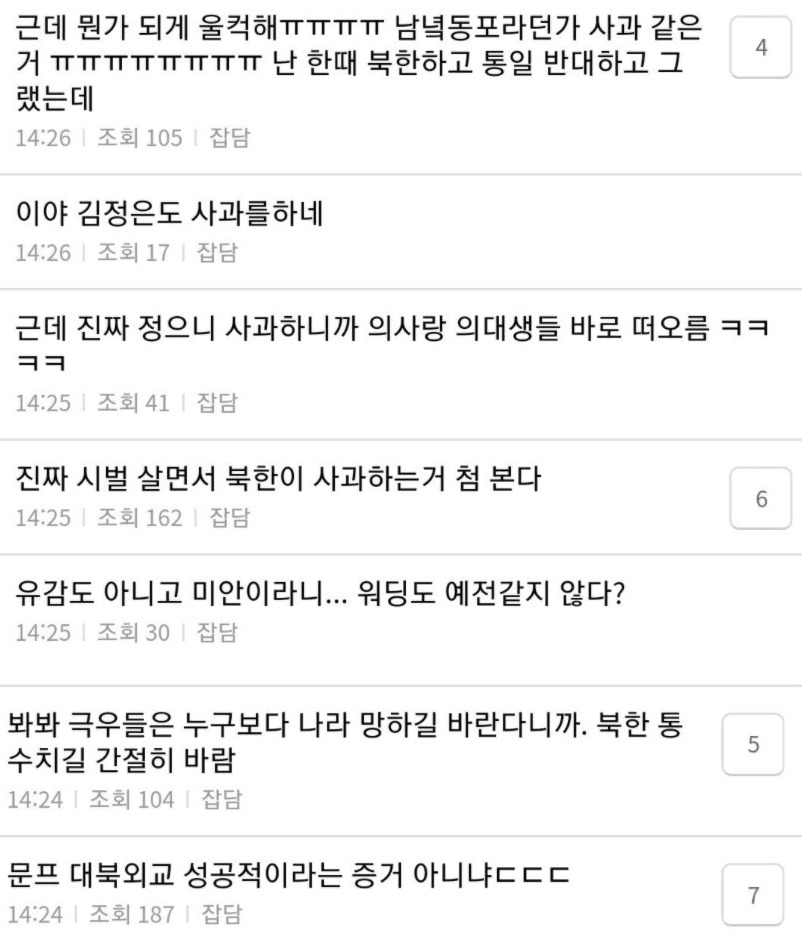802x943 pixels.
Task: View the 6 comments on the '첨 본다' post
Action: pos(761,498)
